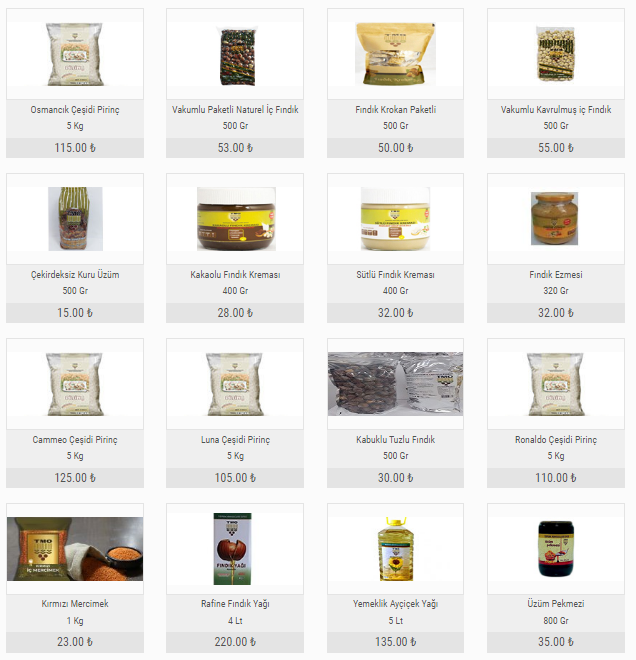View Fındık Krokan Paketli product

pyautogui.click(x=395, y=53)
